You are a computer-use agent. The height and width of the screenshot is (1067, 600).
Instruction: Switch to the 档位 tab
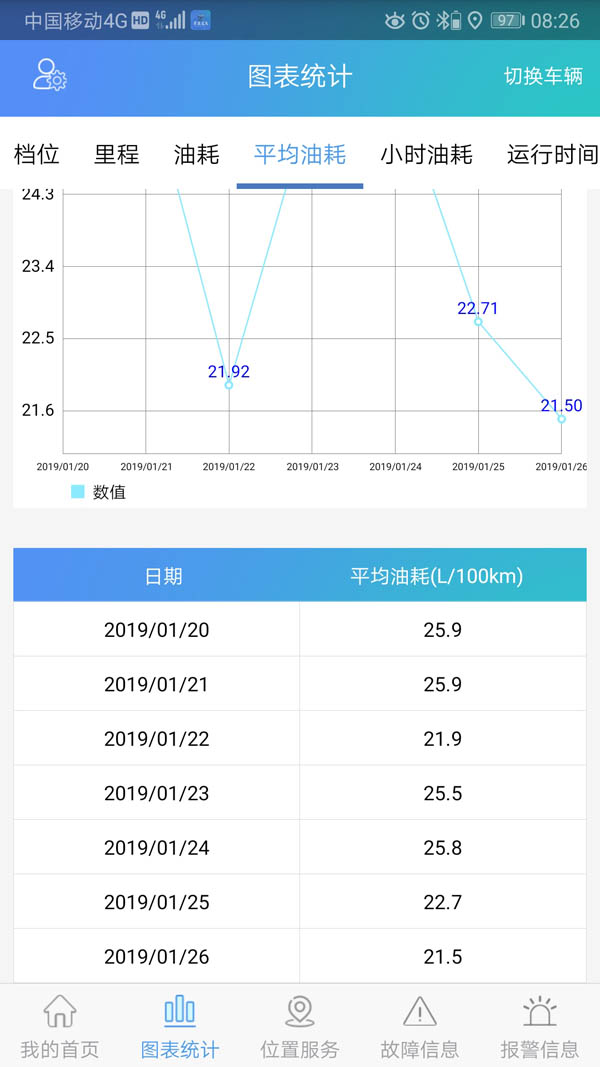click(x=37, y=154)
